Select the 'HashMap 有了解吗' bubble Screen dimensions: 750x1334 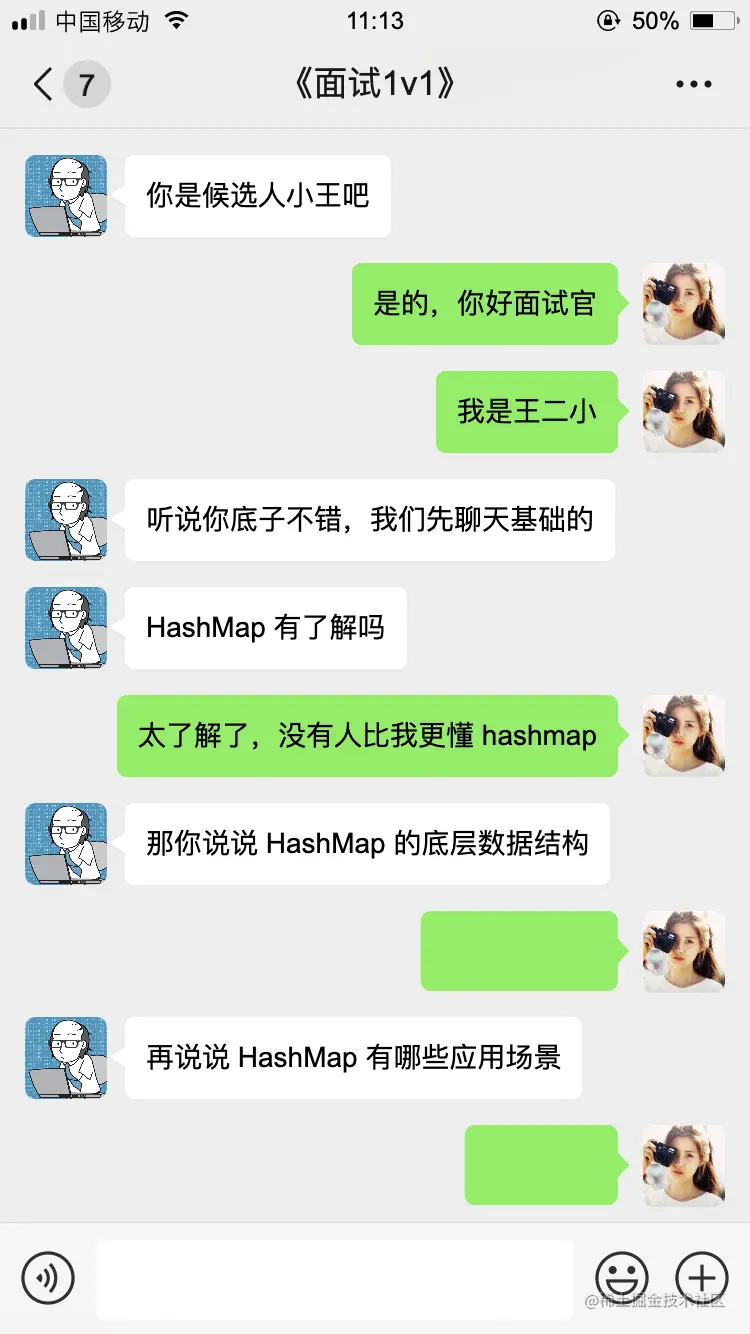265,627
